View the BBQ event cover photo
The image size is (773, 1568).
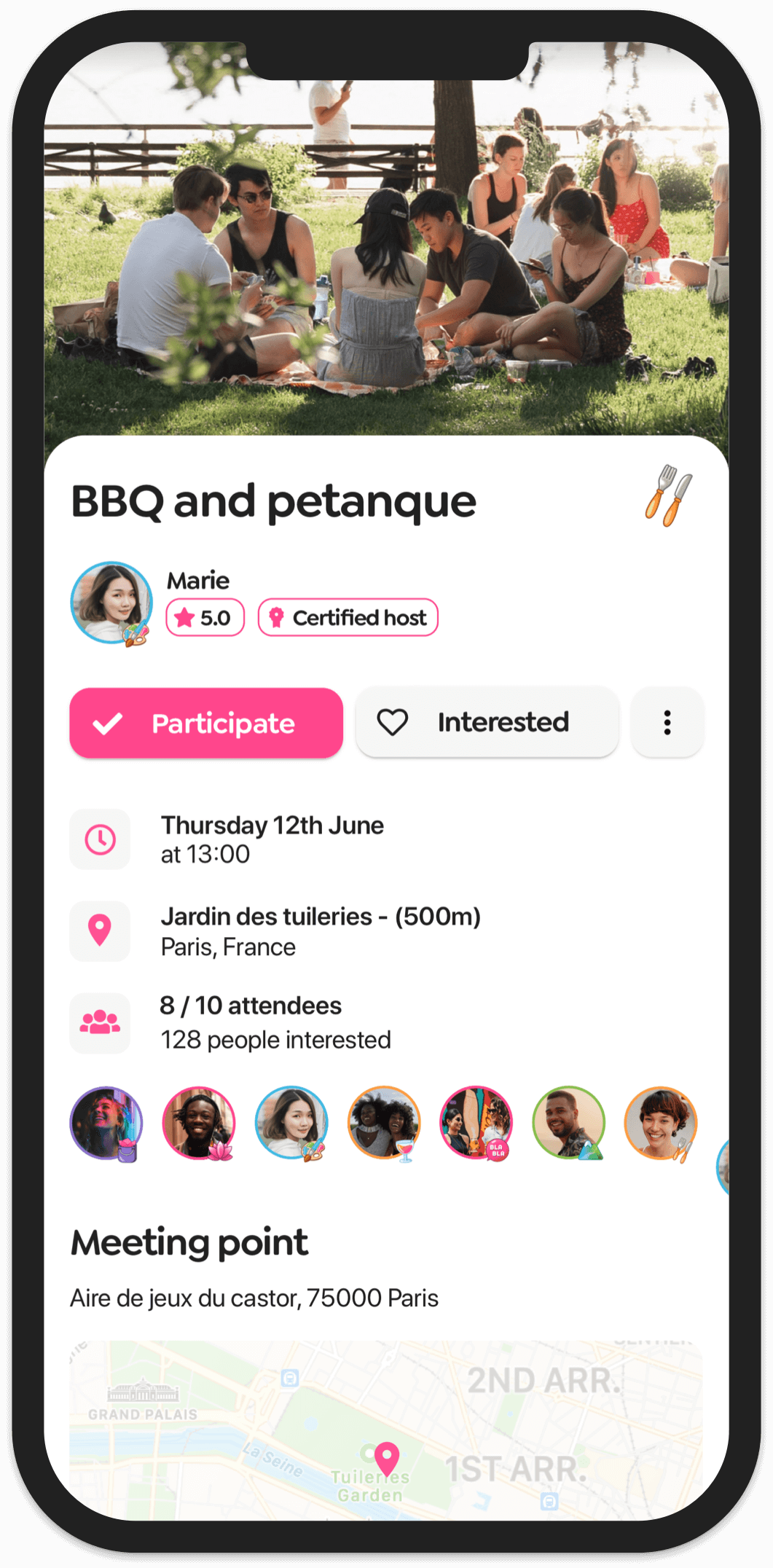386,240
